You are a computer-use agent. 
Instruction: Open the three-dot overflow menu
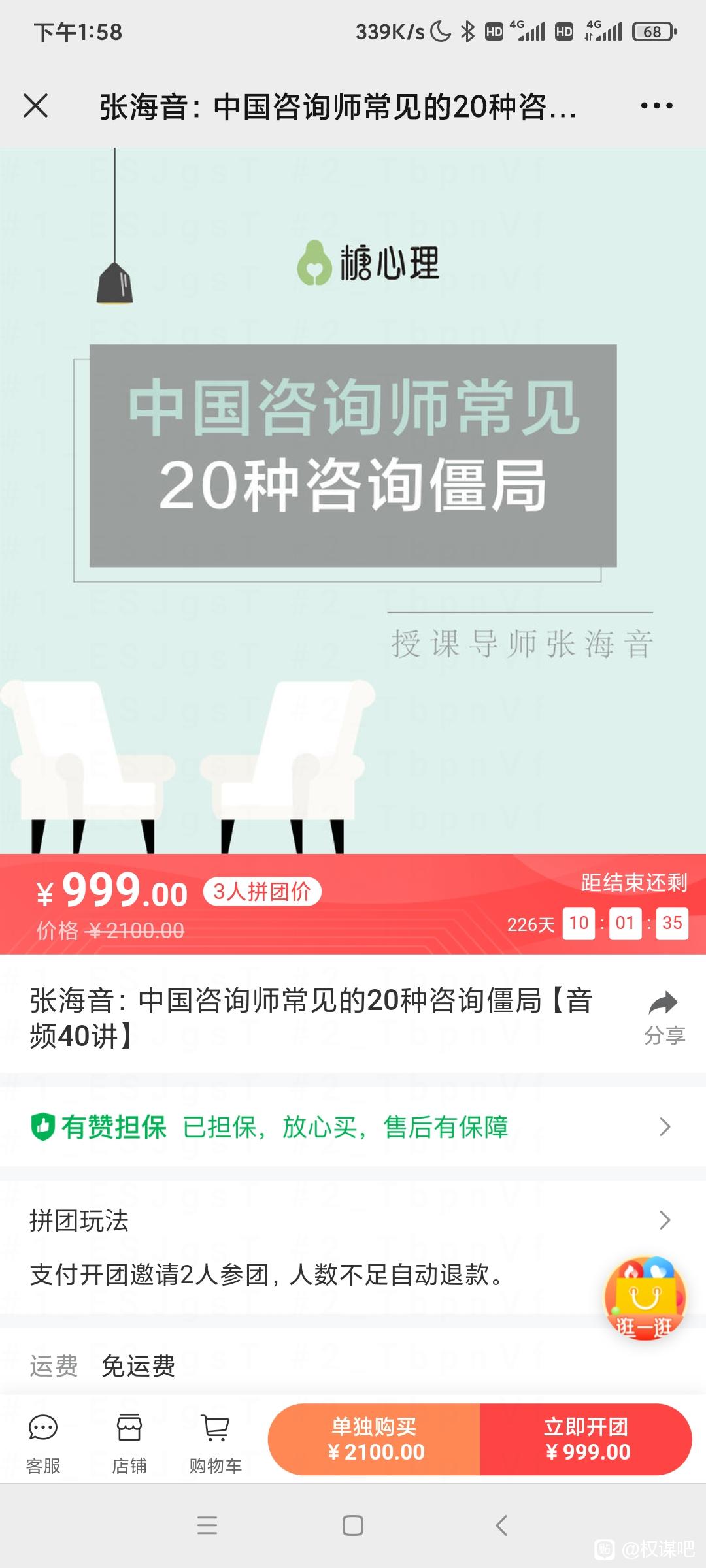click(656, 106)
